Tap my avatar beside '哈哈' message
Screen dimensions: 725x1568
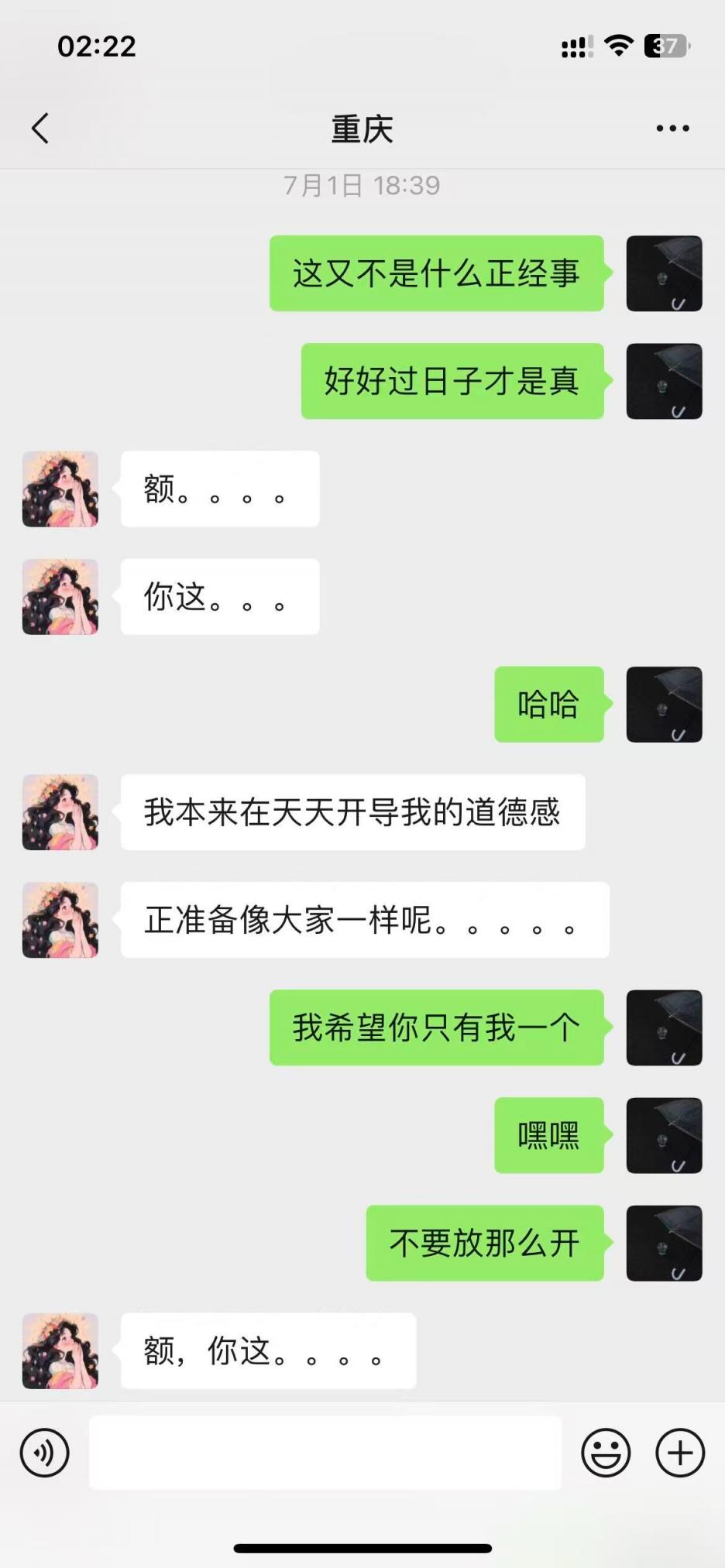coord(664,705)
